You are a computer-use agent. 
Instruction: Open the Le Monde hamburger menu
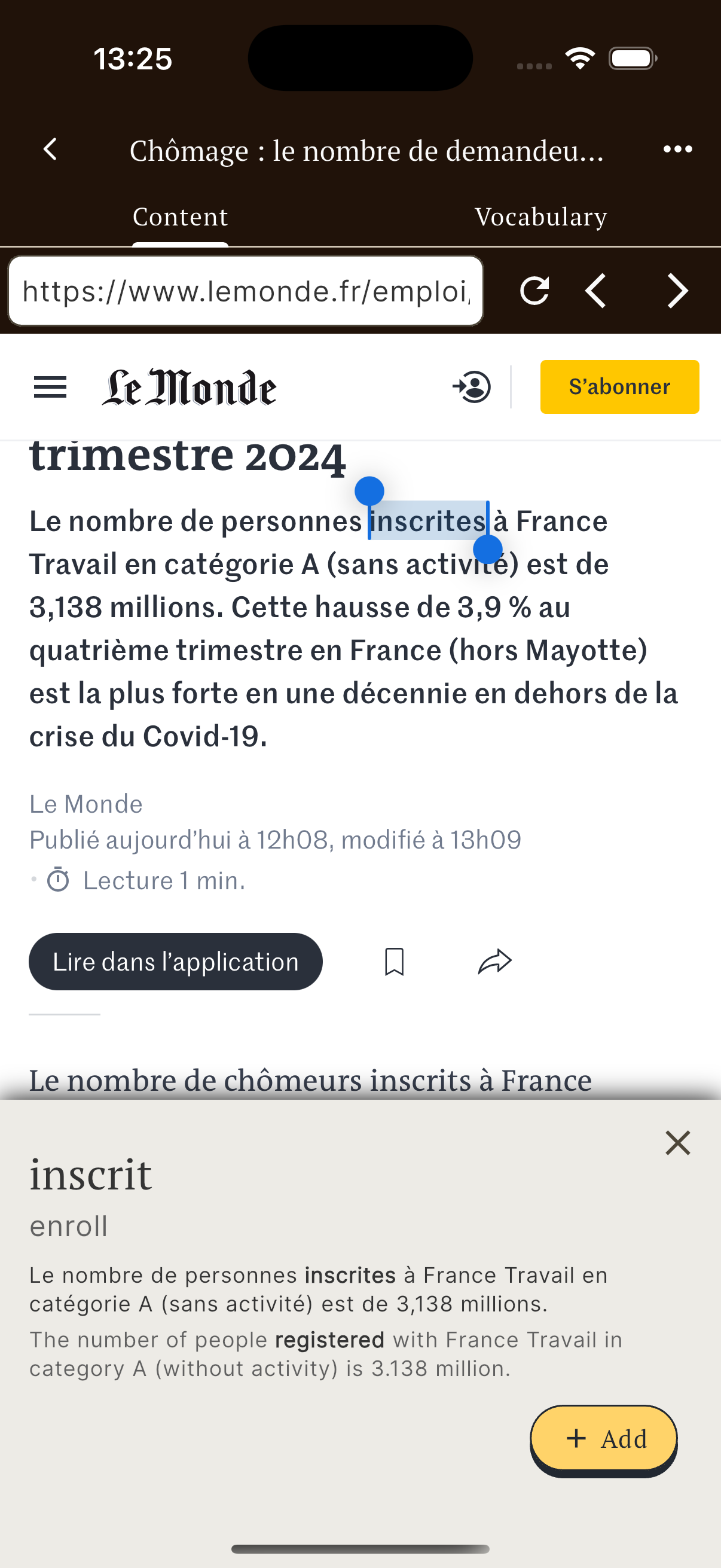pyautogui.click(x=50, y=387)
